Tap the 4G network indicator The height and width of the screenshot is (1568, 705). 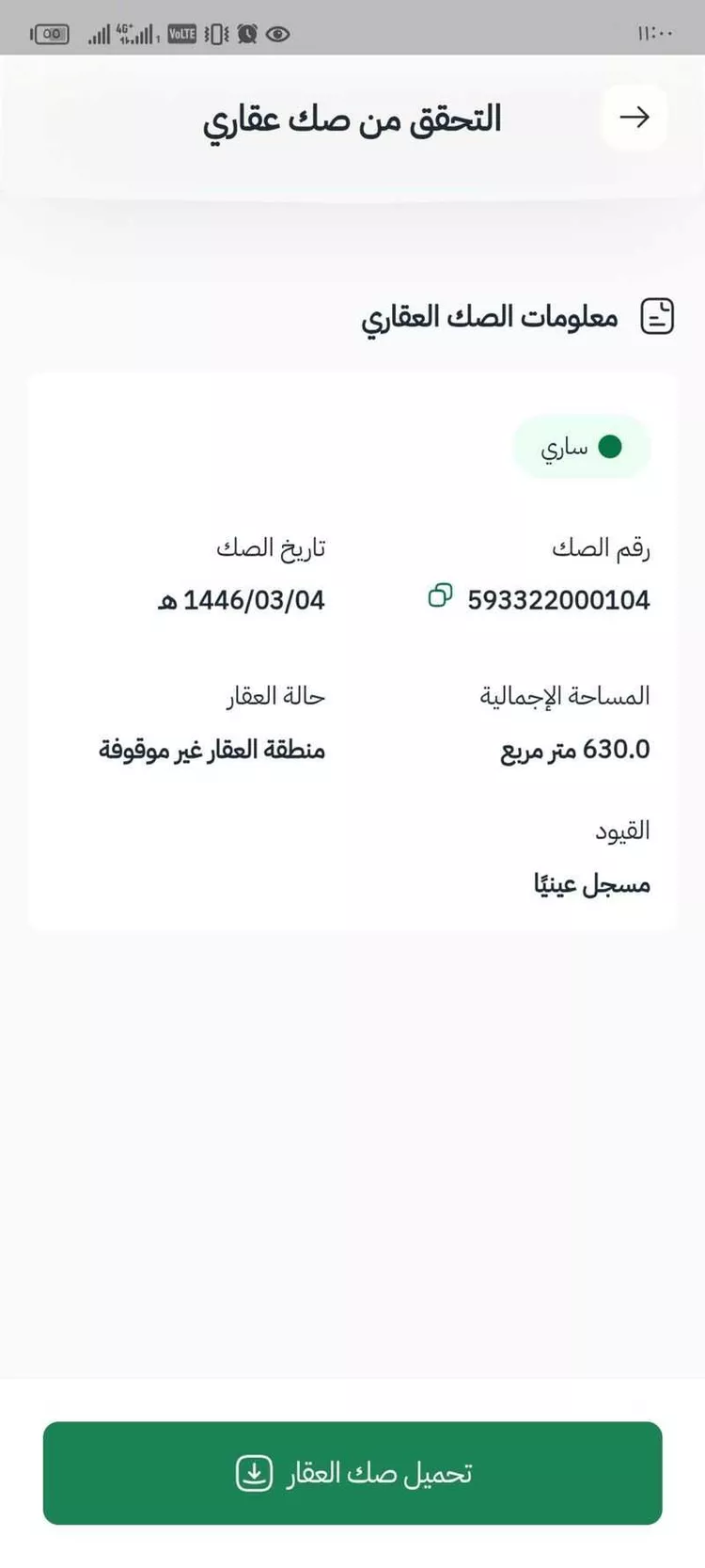pyautogui.click(x=125, y=30)
